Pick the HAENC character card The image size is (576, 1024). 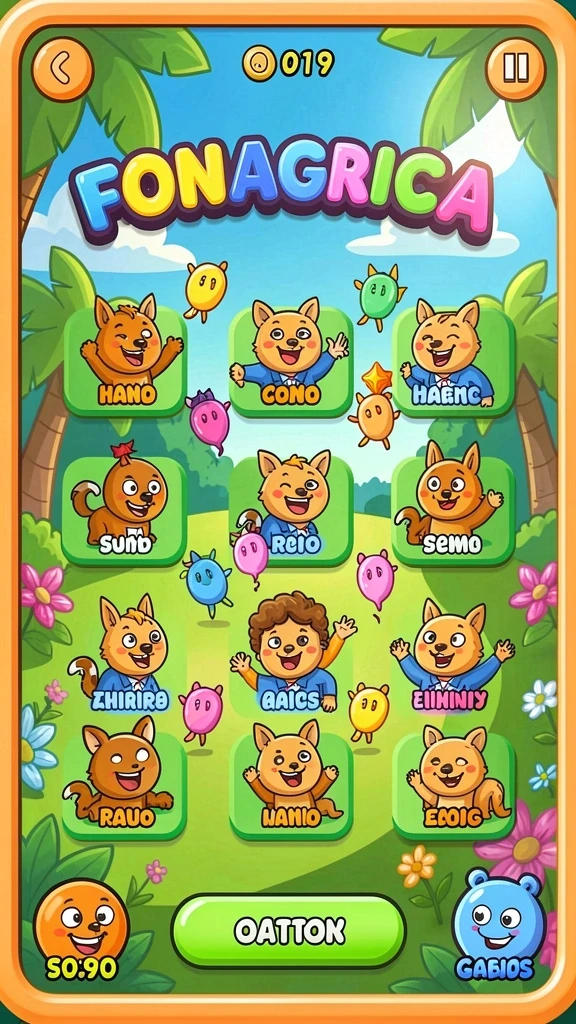point(453,361)
